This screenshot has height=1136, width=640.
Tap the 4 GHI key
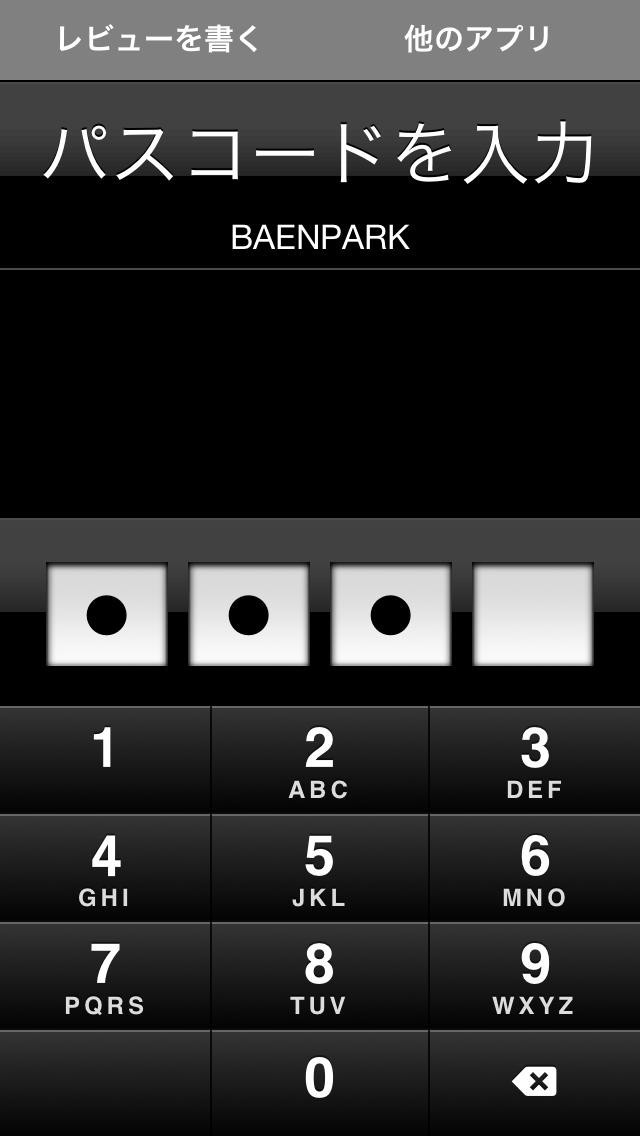point(105,868)
